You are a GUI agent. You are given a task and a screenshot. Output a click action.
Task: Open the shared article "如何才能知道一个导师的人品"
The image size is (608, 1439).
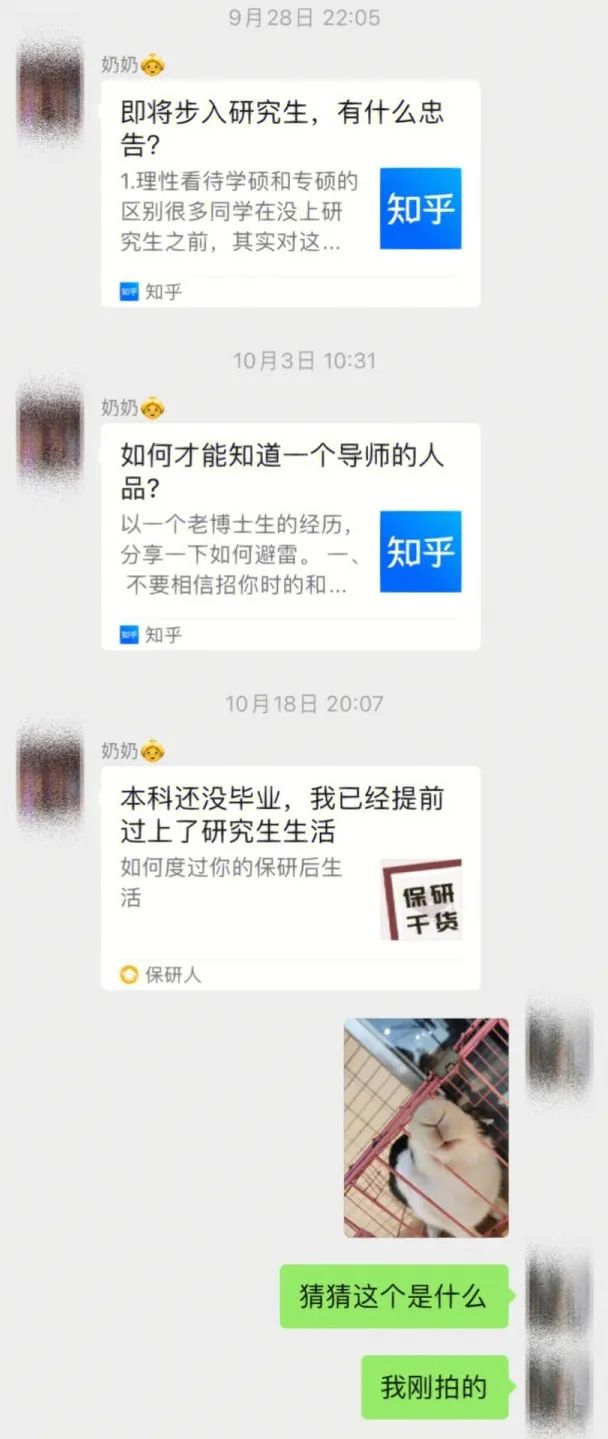(290, 535)
